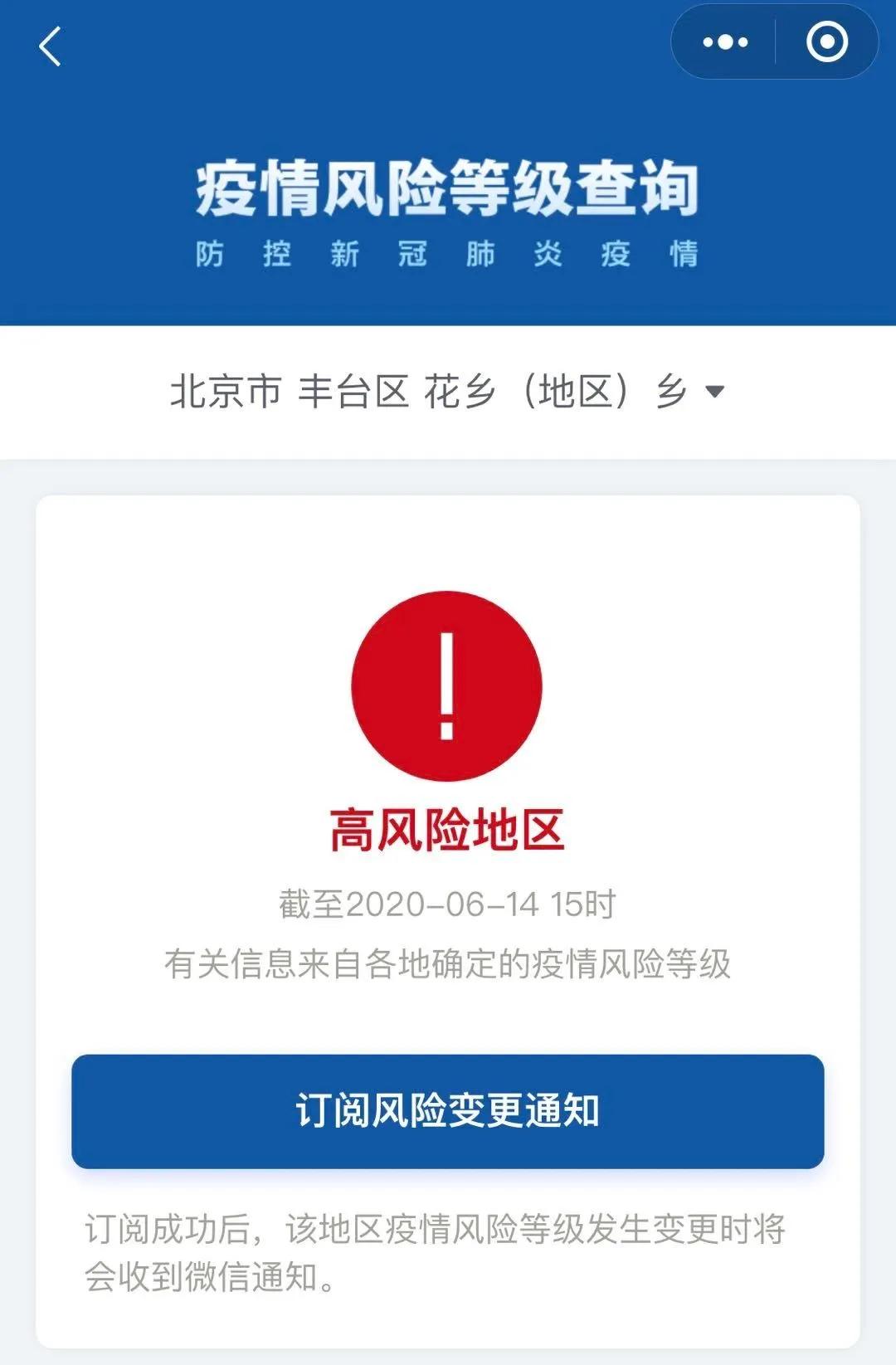Open the mini-program more options (•••) menu
Viewport: 896px width, 1365px height.
coord(723,43)
